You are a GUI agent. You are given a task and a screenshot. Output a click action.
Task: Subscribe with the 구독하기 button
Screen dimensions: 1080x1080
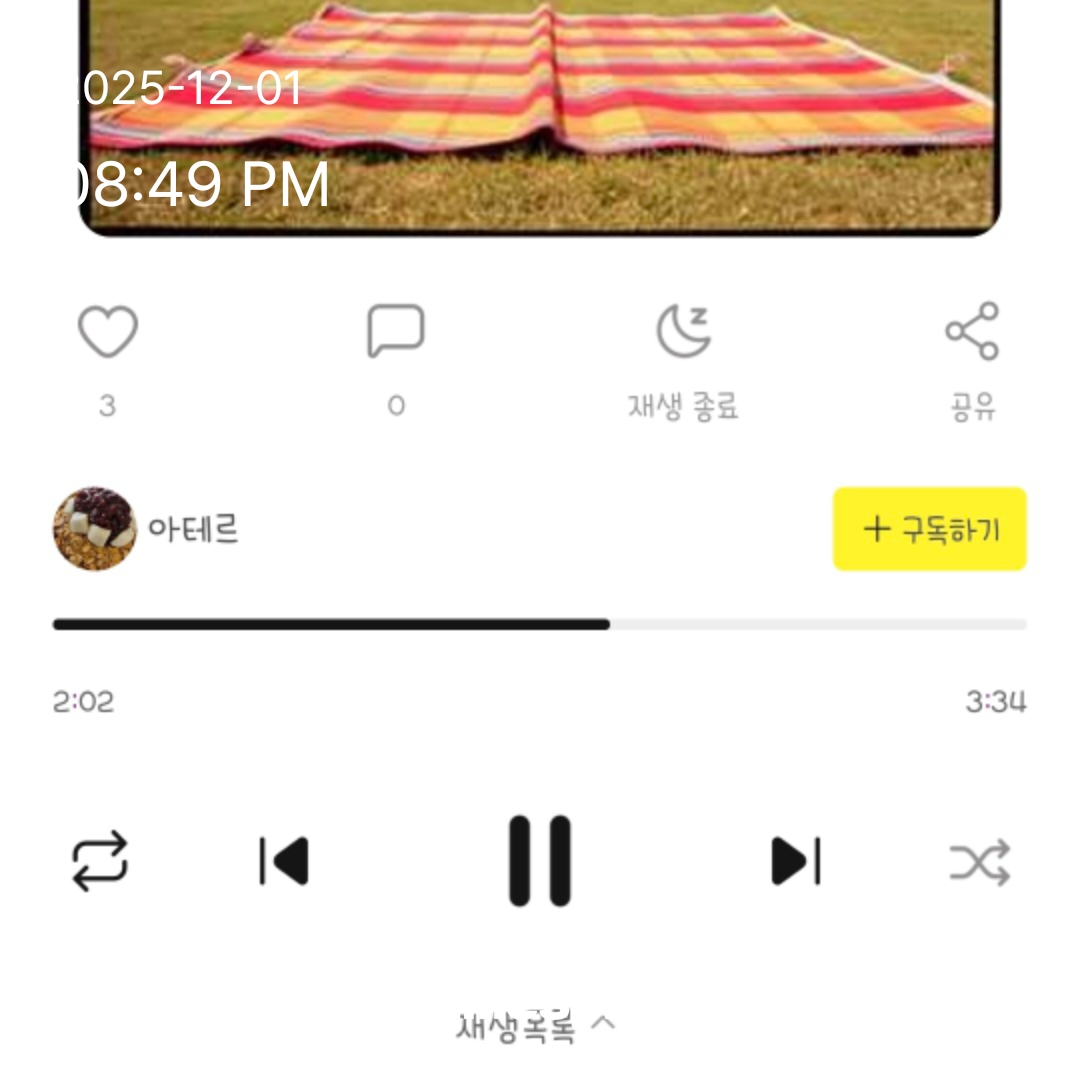coord(930,529)
